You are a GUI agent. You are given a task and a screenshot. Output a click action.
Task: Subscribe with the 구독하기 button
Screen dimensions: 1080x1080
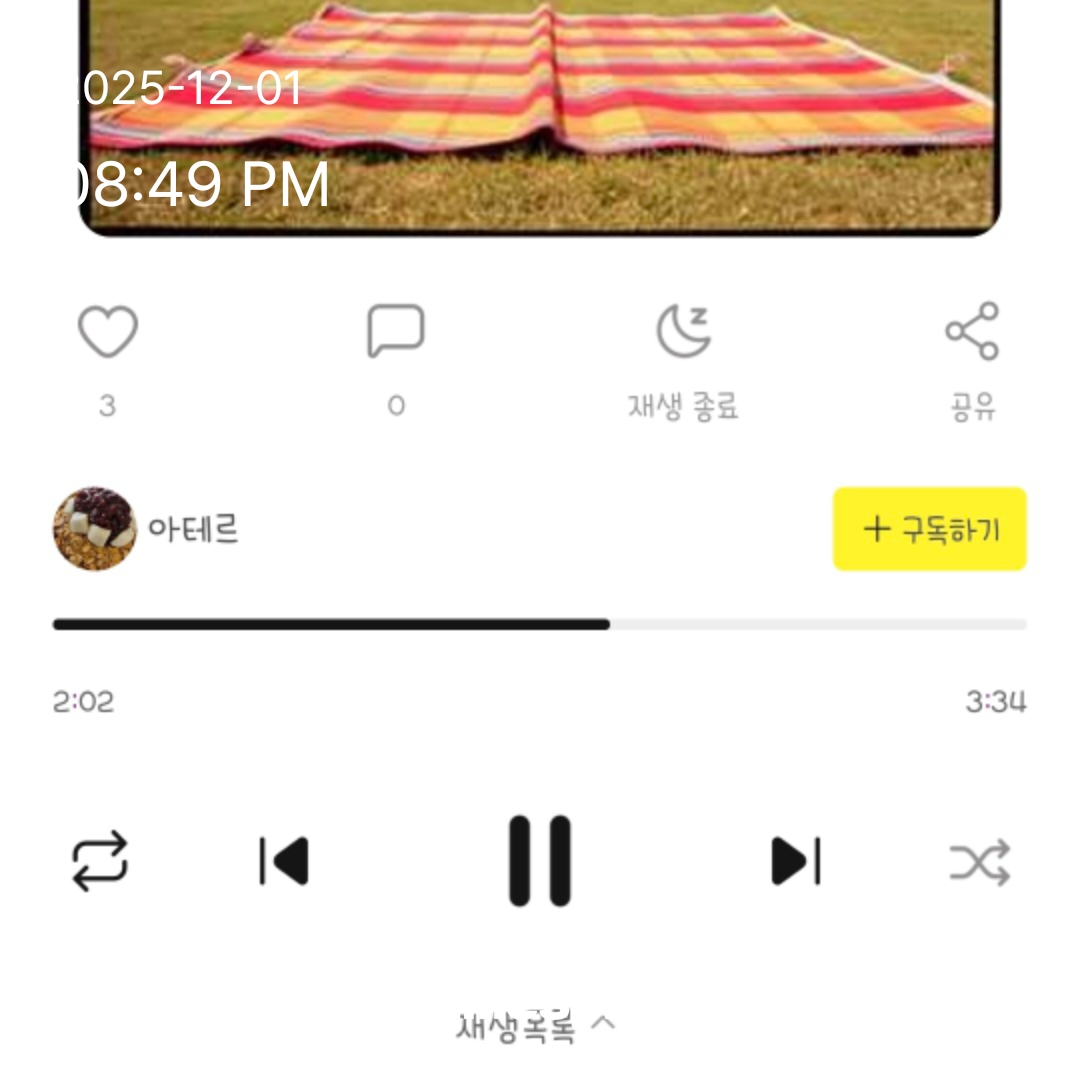coord(930,529)
